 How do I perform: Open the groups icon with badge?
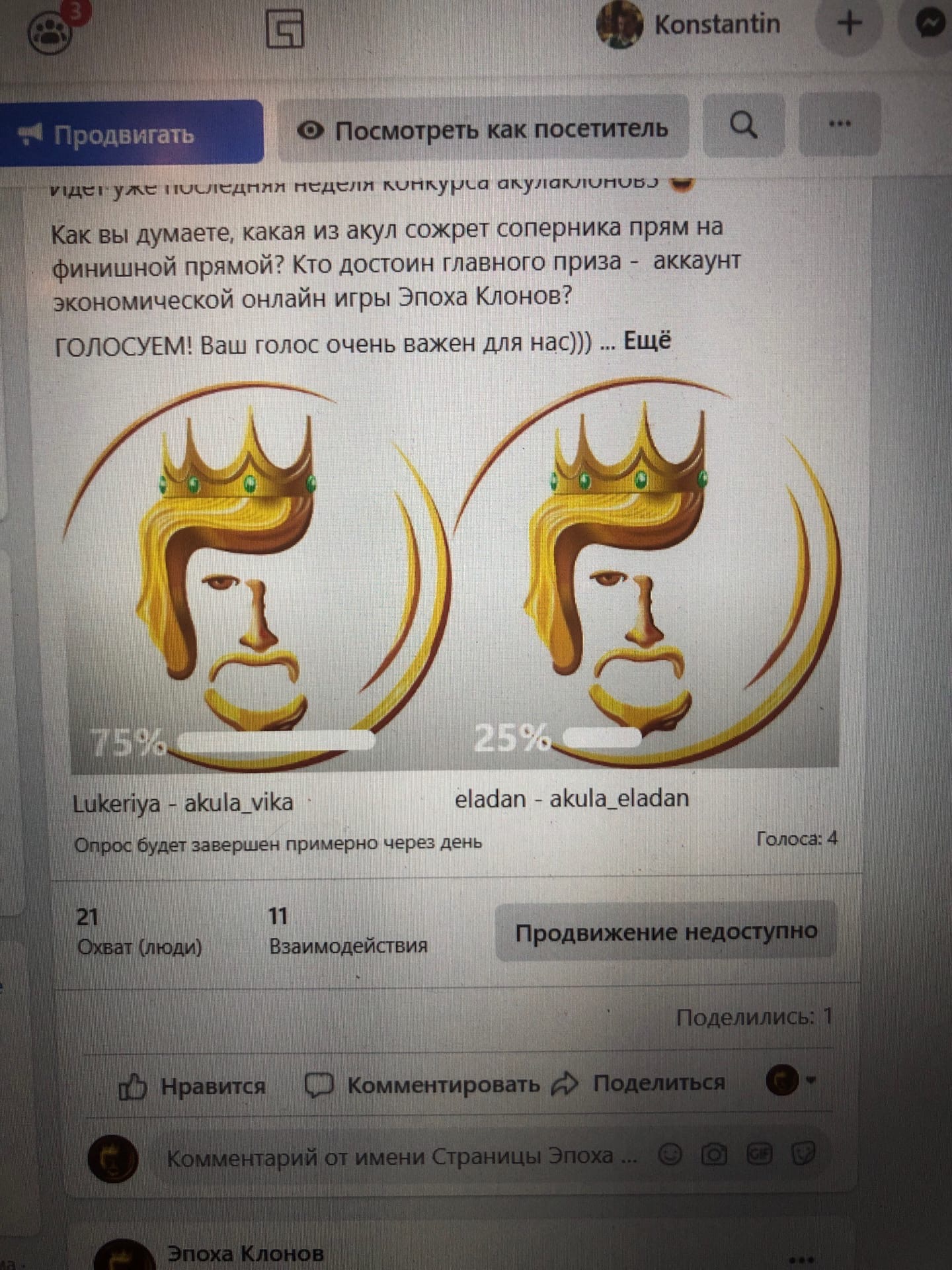50,32
